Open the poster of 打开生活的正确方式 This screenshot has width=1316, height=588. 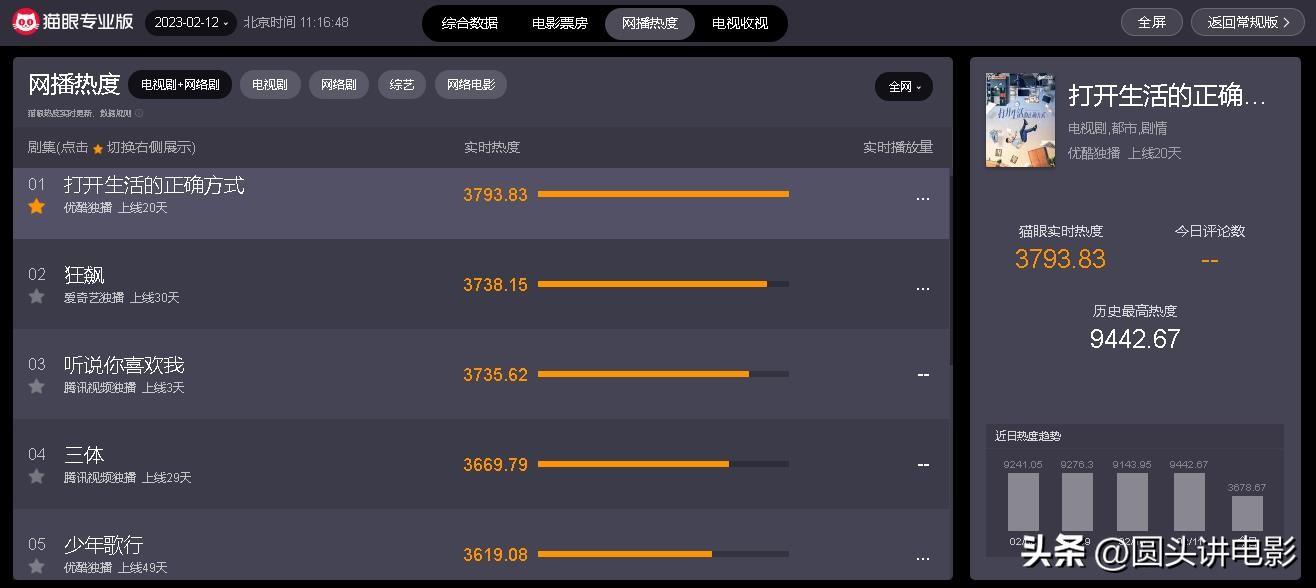(x=1020, y=120)
